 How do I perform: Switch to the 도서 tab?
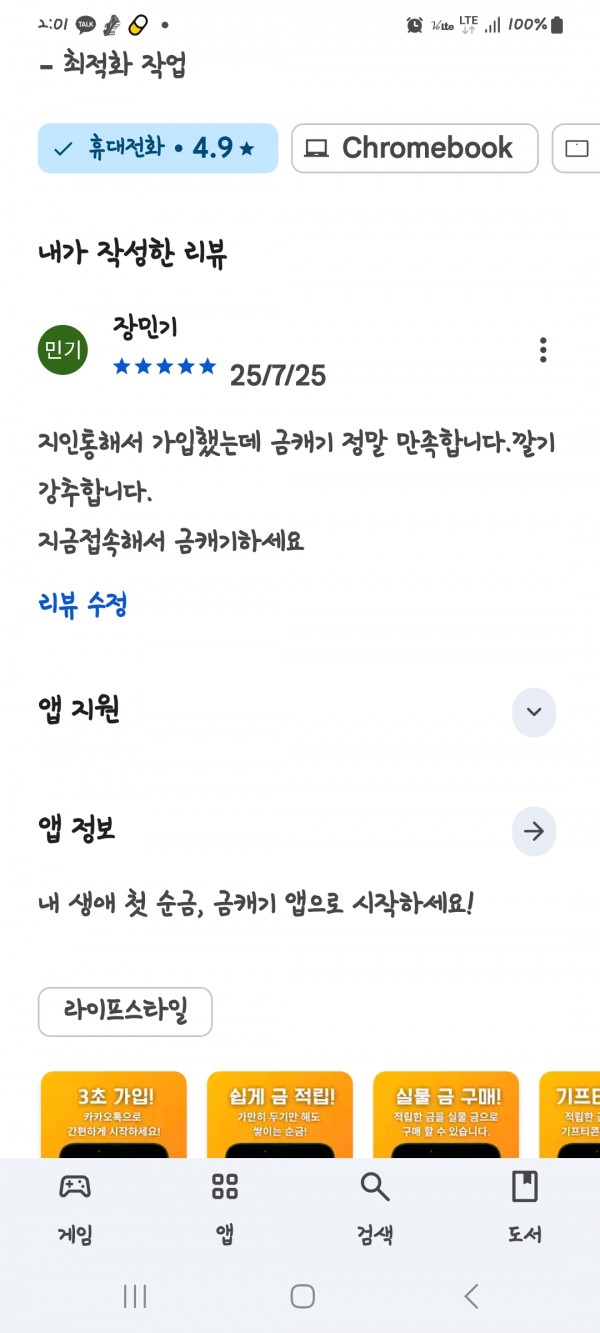pyautogui.click(x=525, y=1208)
